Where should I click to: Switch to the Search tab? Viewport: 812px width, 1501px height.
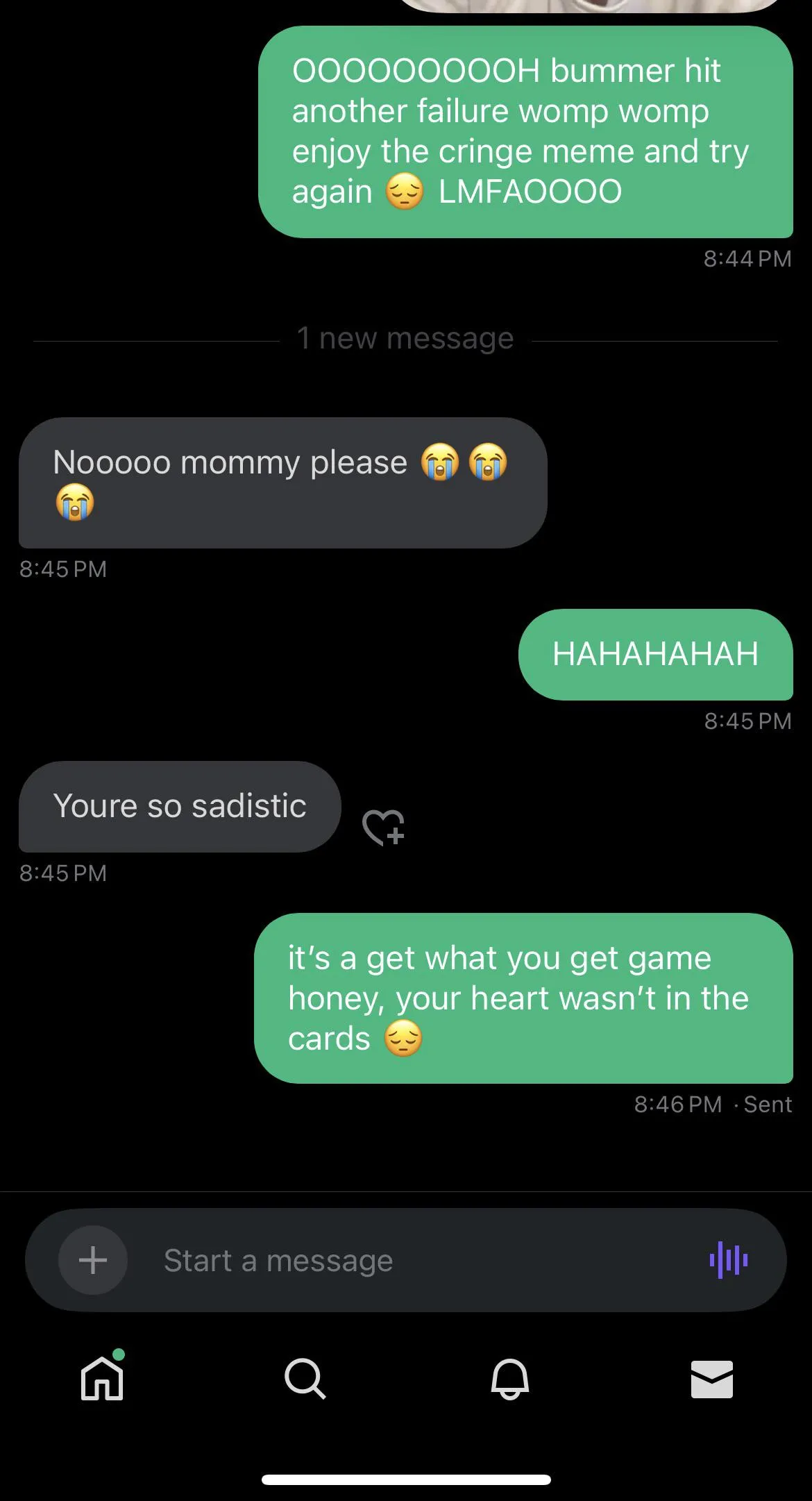coord(305,1378)
